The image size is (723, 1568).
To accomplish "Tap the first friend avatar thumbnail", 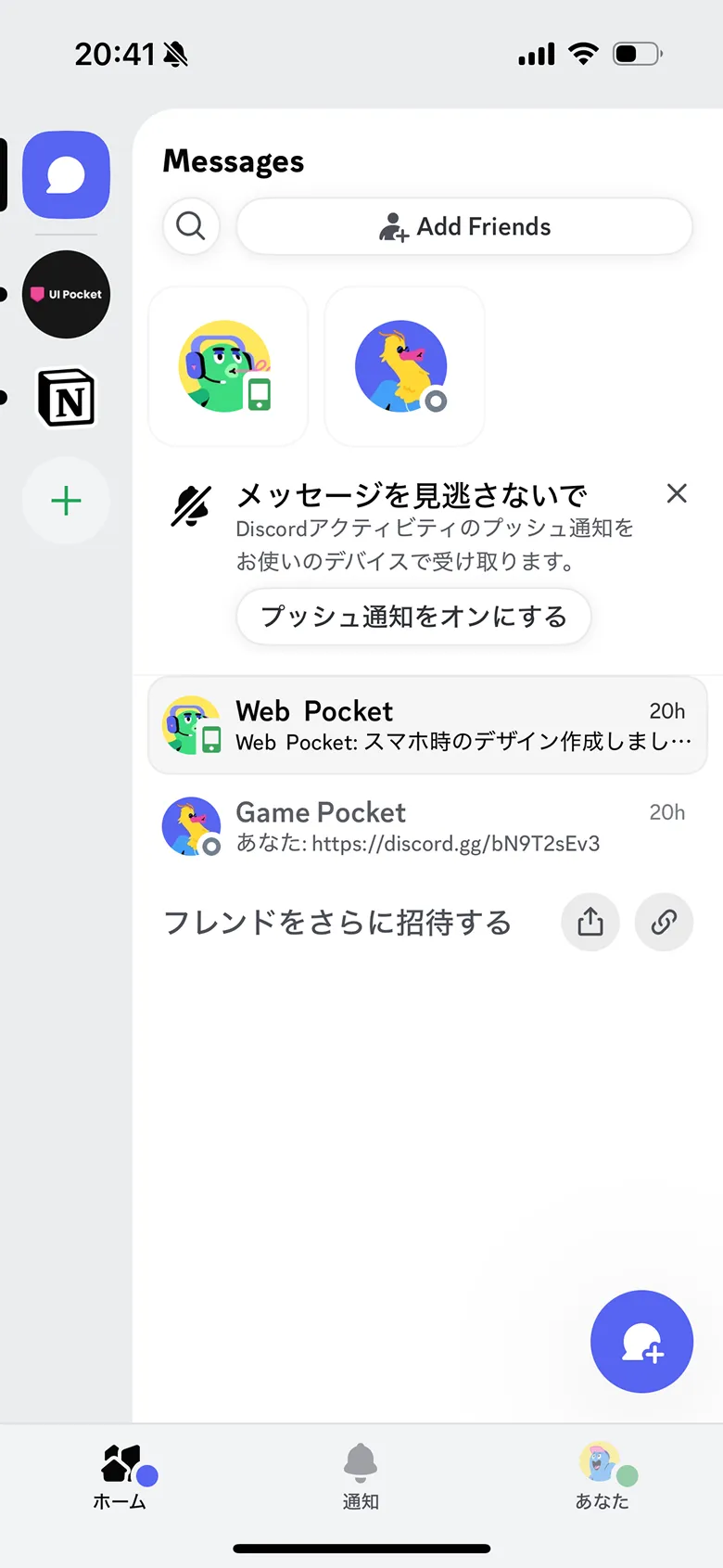I will click(228, 365).
